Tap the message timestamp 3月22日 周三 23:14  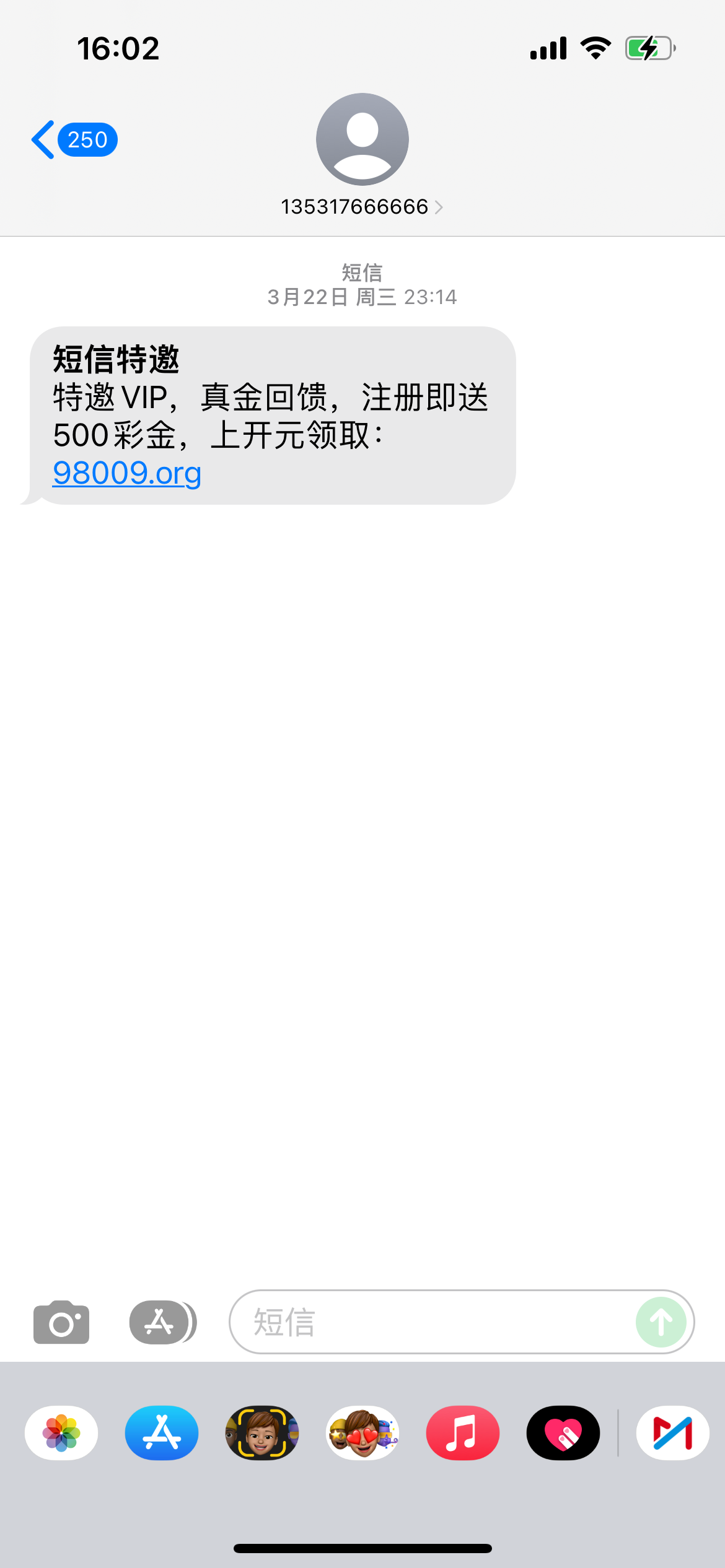pos(361,297)
